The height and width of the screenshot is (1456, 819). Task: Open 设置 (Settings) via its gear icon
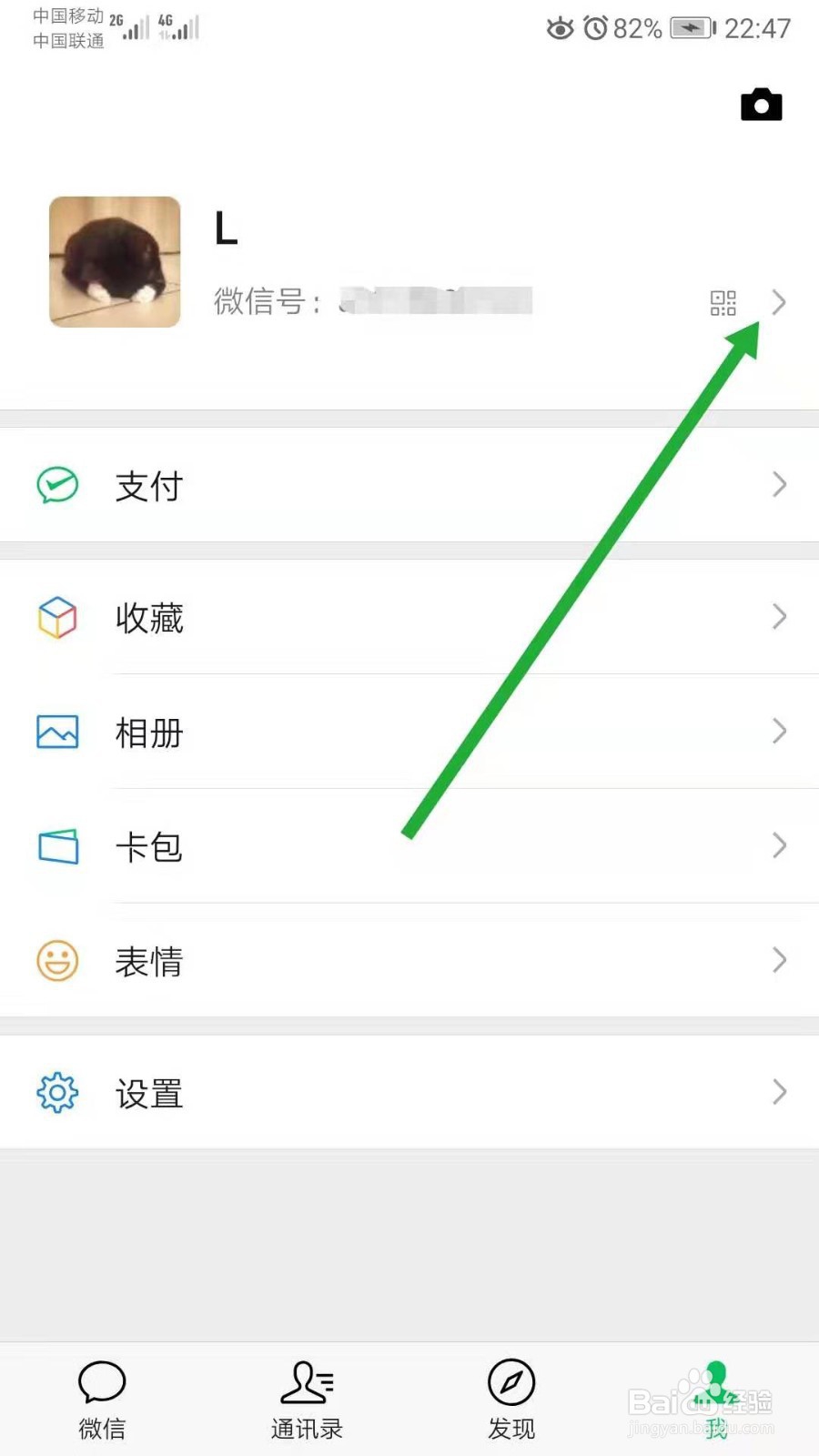(57, 1092)
